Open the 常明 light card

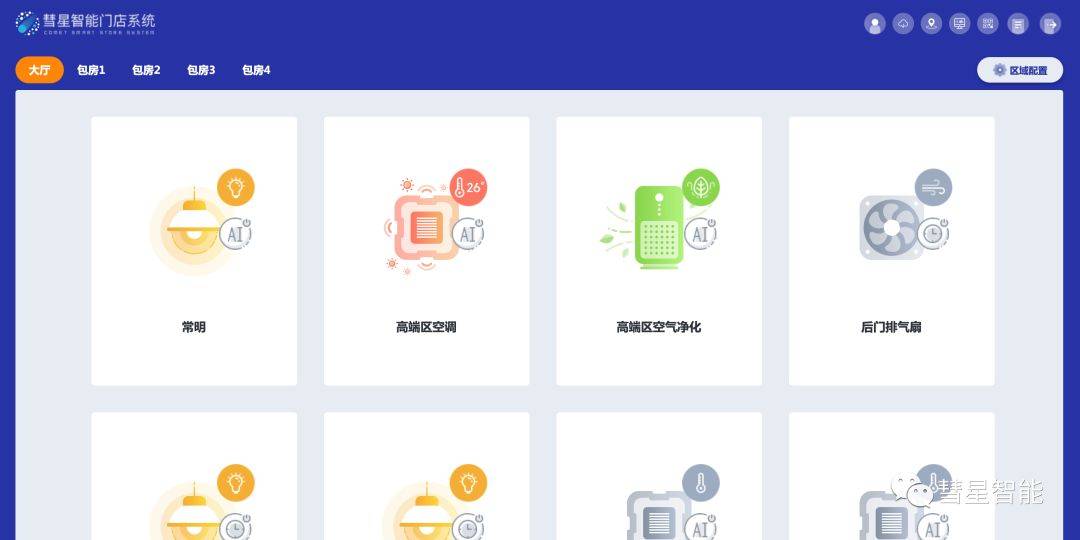[194, 251]
